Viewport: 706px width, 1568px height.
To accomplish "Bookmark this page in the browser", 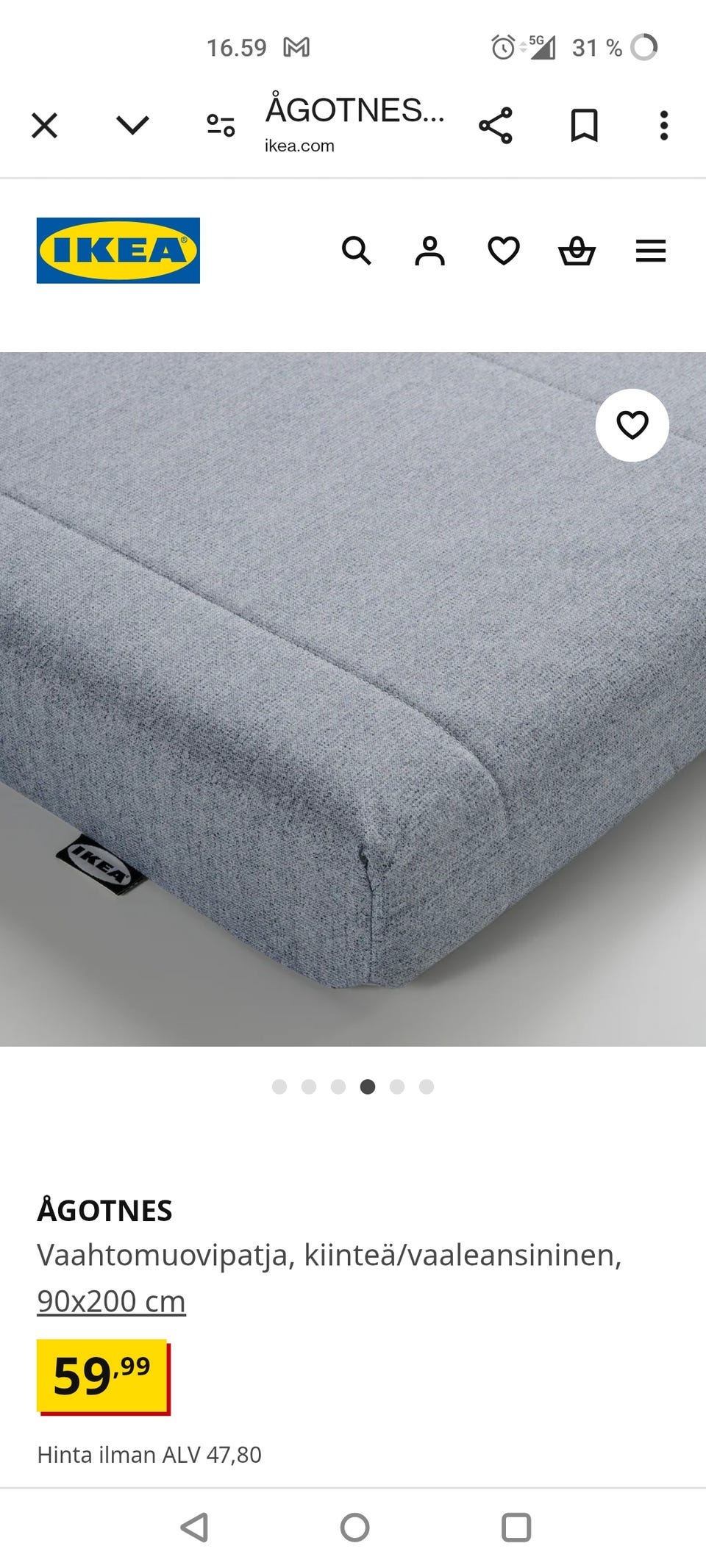I will (584, 126).
